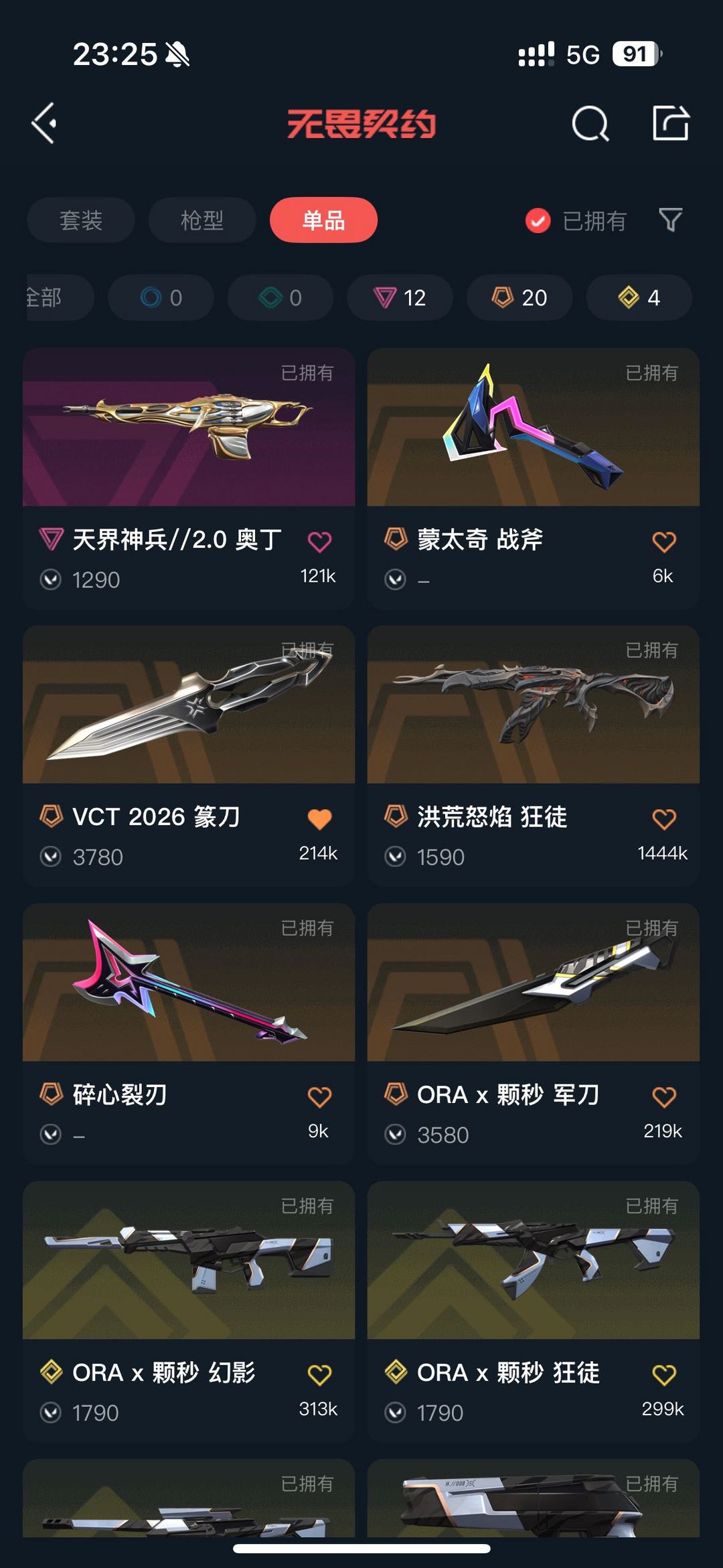The height and width of the screenshot is (1568, 723).
Task: Go back using the top-left arrow
Action: (44, 123)
